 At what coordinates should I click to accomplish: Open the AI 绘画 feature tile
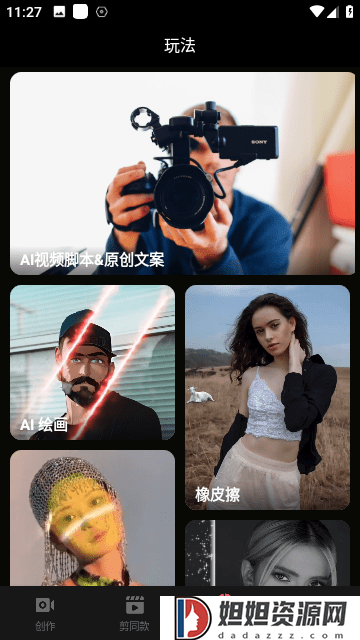click(92, 362)
